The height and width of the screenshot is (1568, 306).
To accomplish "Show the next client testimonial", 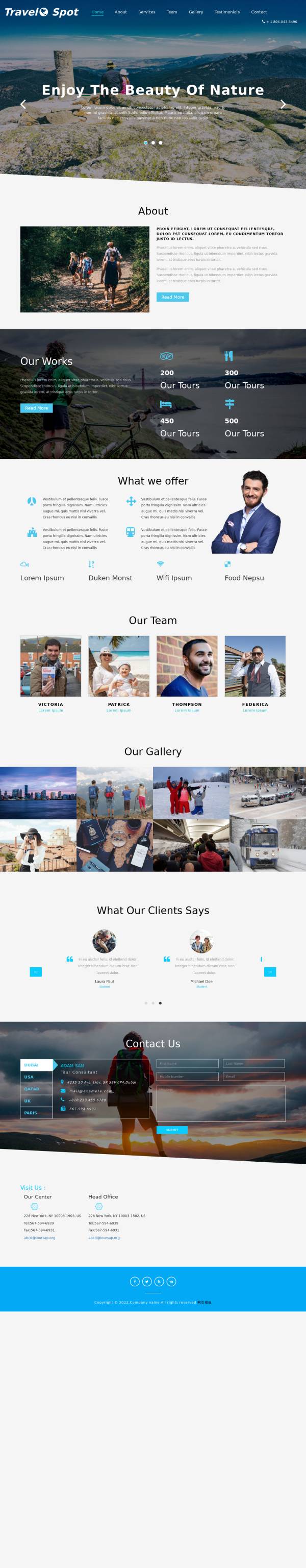I will tap(270, 972).
